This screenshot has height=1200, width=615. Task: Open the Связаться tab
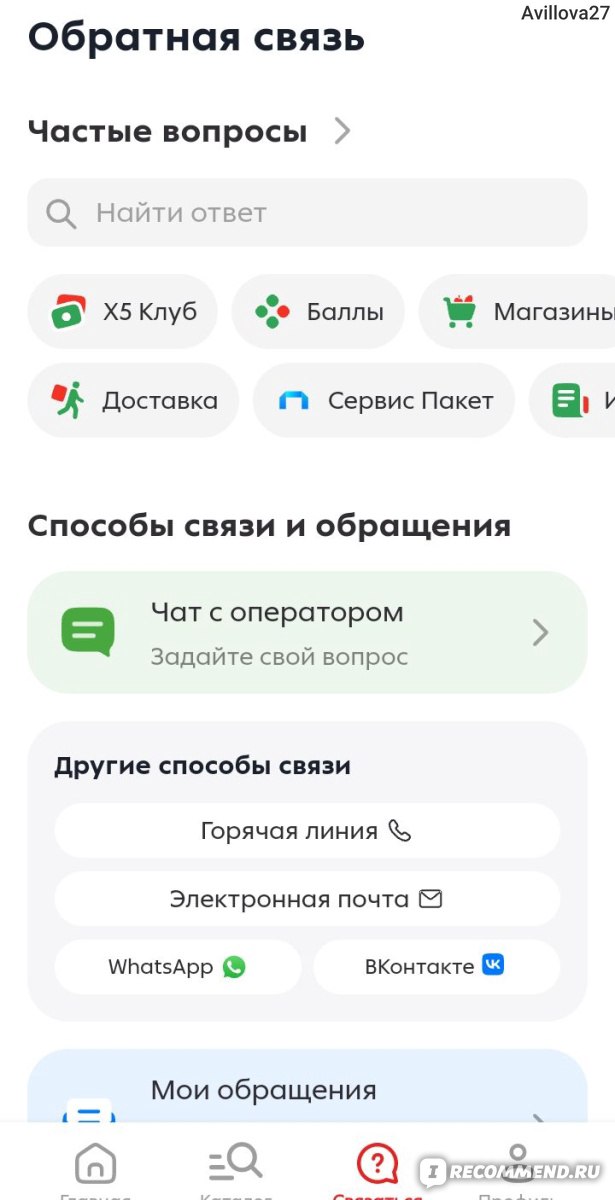tap(377, 1170)
